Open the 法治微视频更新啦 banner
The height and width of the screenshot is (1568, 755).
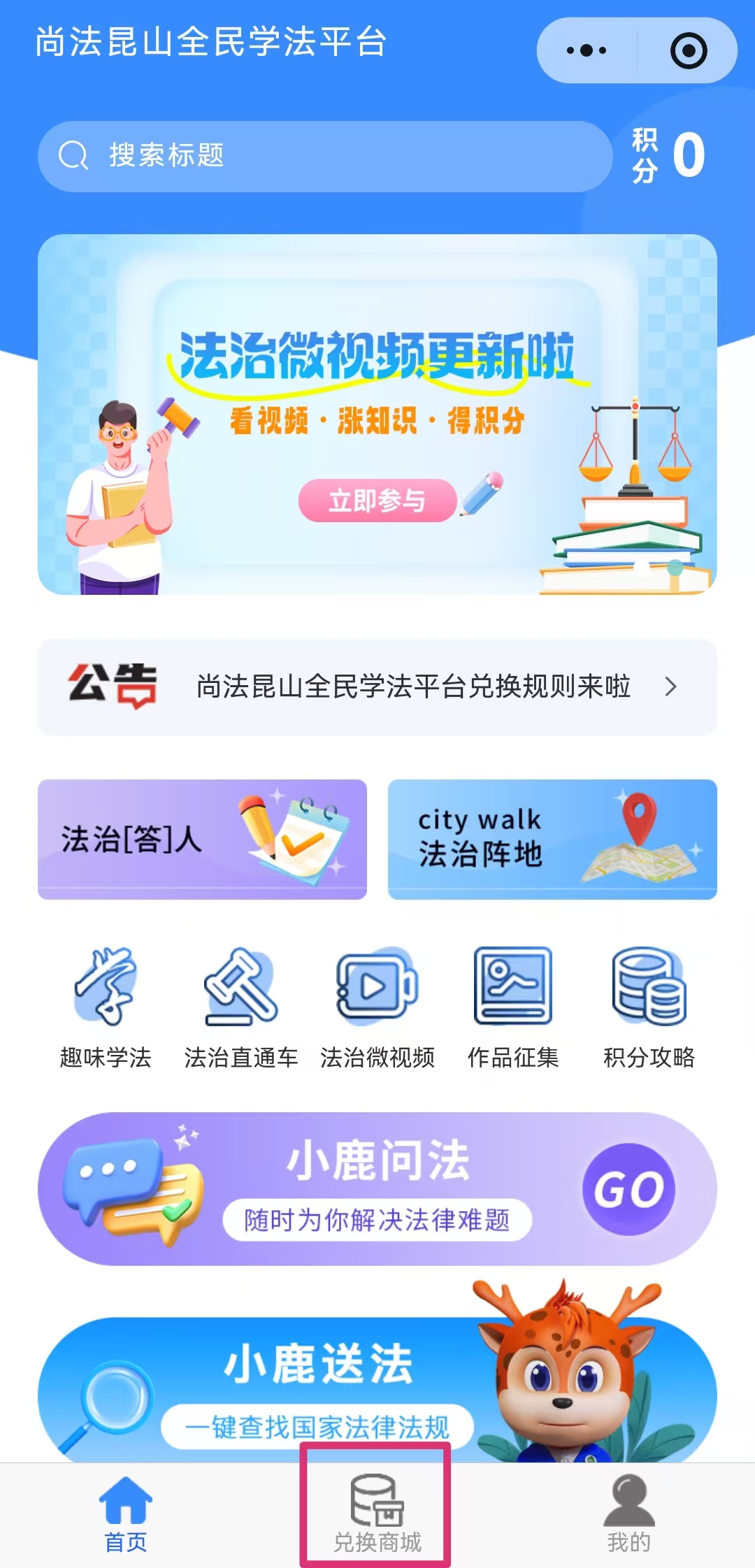click(x=377, y=415)
